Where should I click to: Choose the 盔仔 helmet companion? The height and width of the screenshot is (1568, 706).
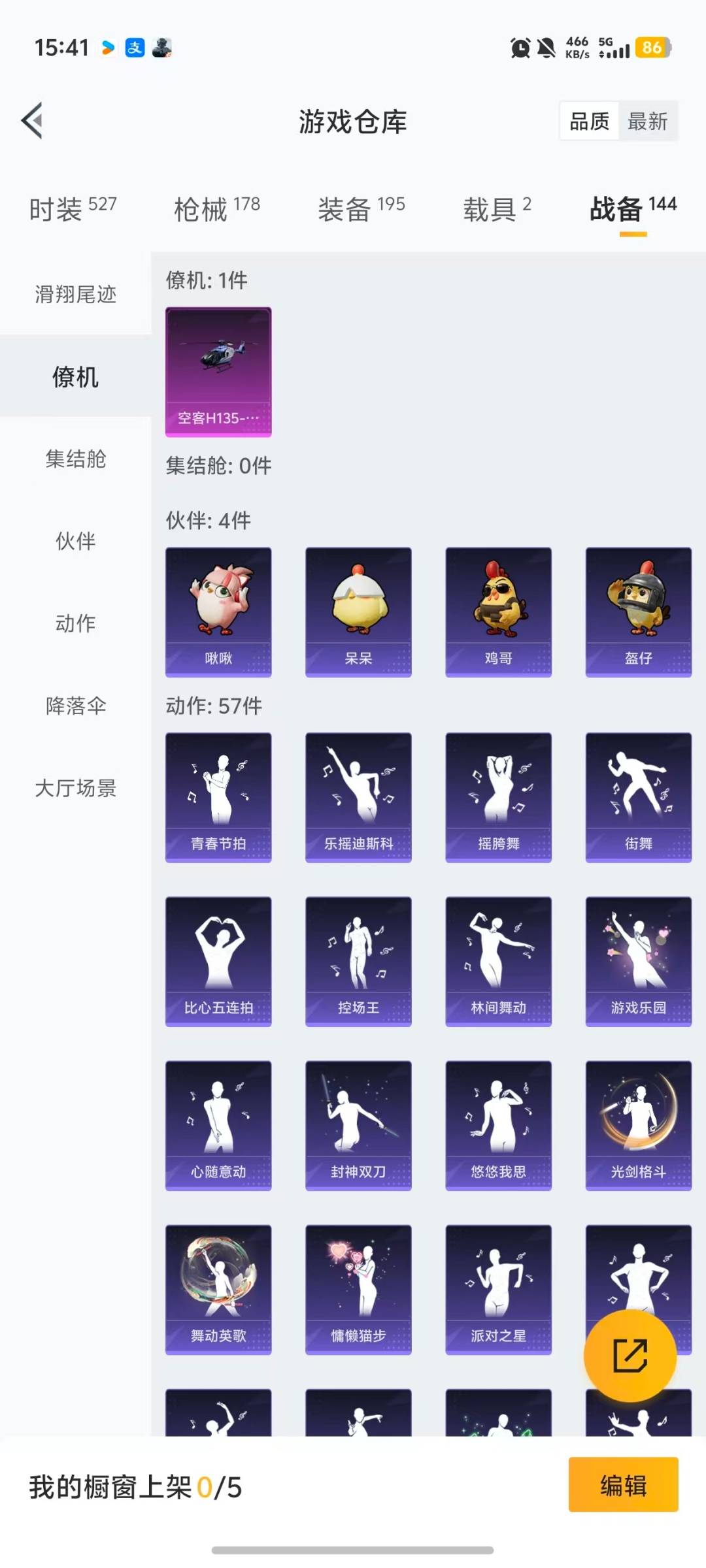click(x=638, y=609)
